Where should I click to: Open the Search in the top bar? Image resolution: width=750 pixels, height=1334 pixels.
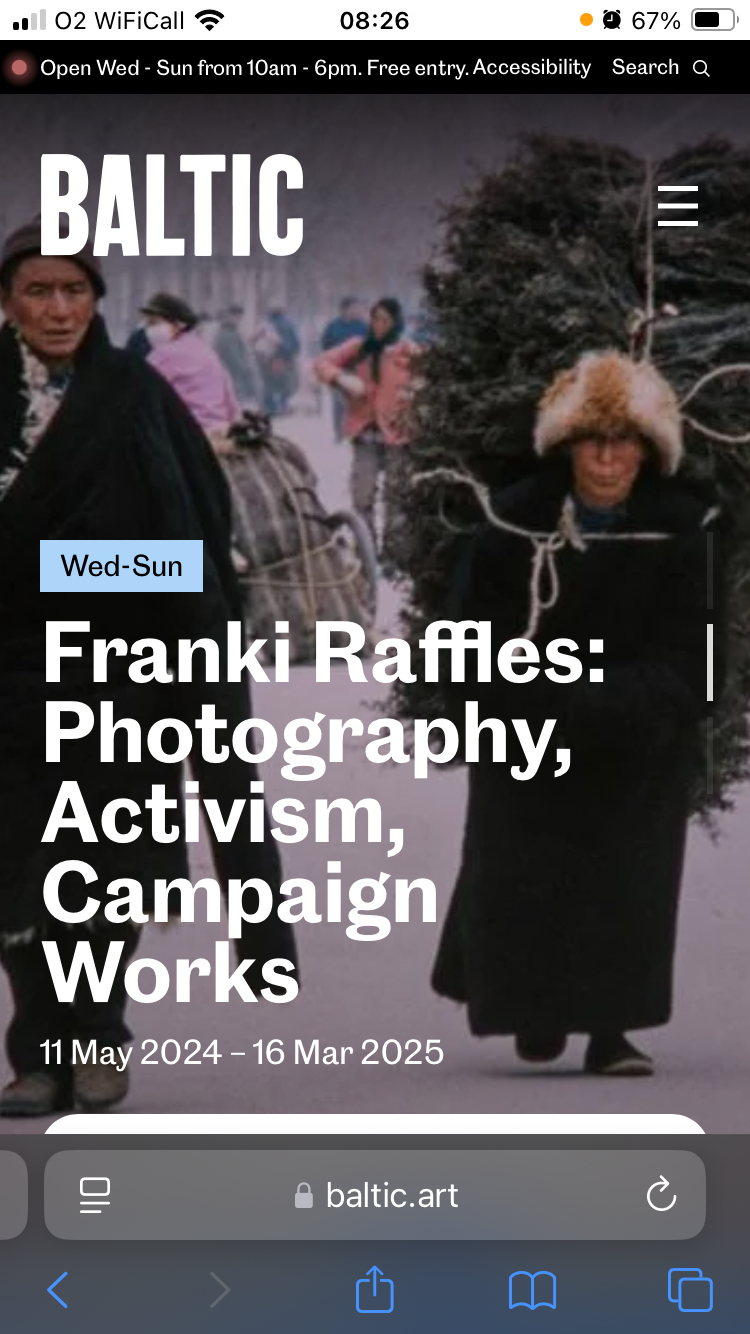pos(660,68)
